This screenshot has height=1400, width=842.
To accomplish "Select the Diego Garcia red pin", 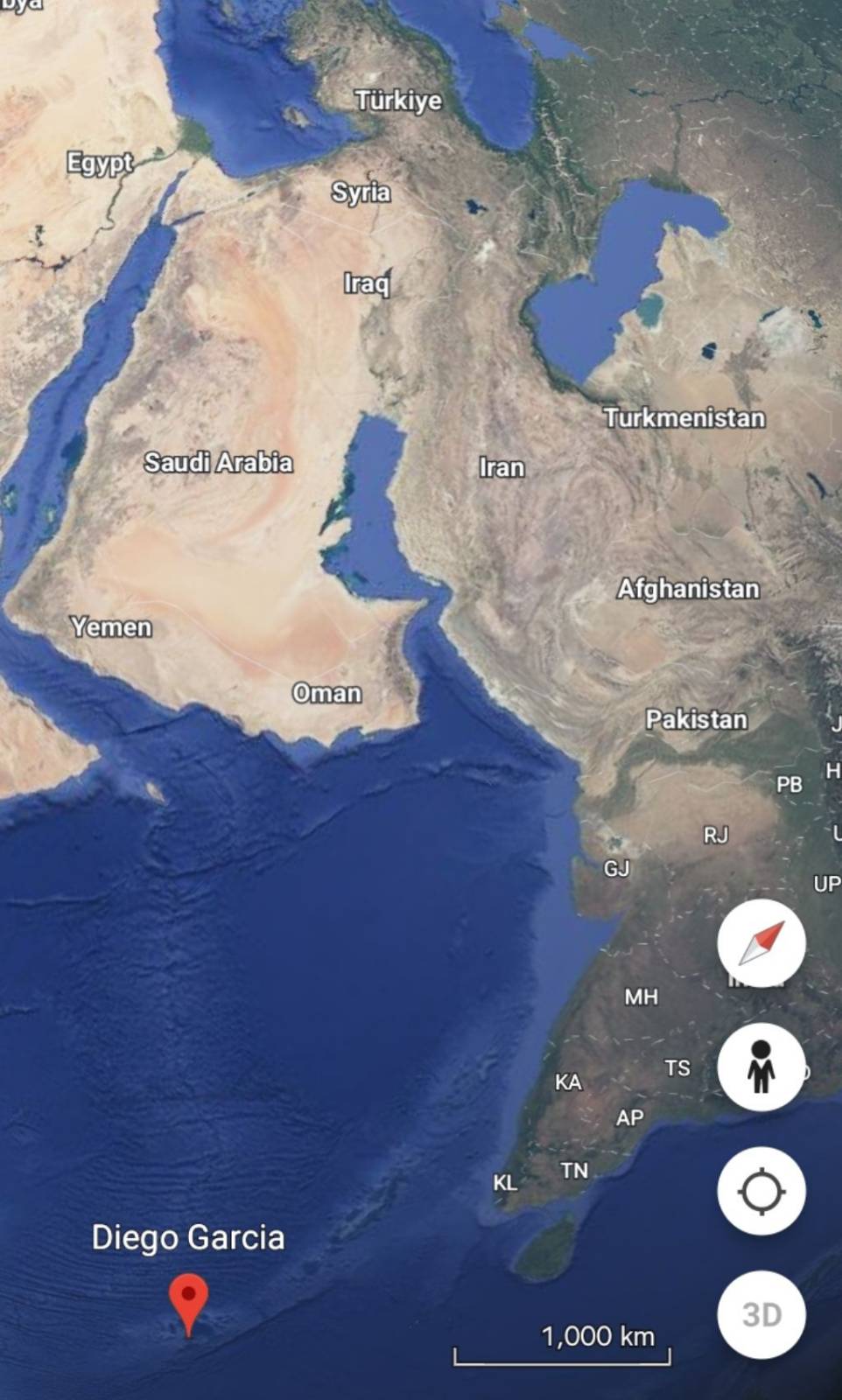I will 188,1299.
